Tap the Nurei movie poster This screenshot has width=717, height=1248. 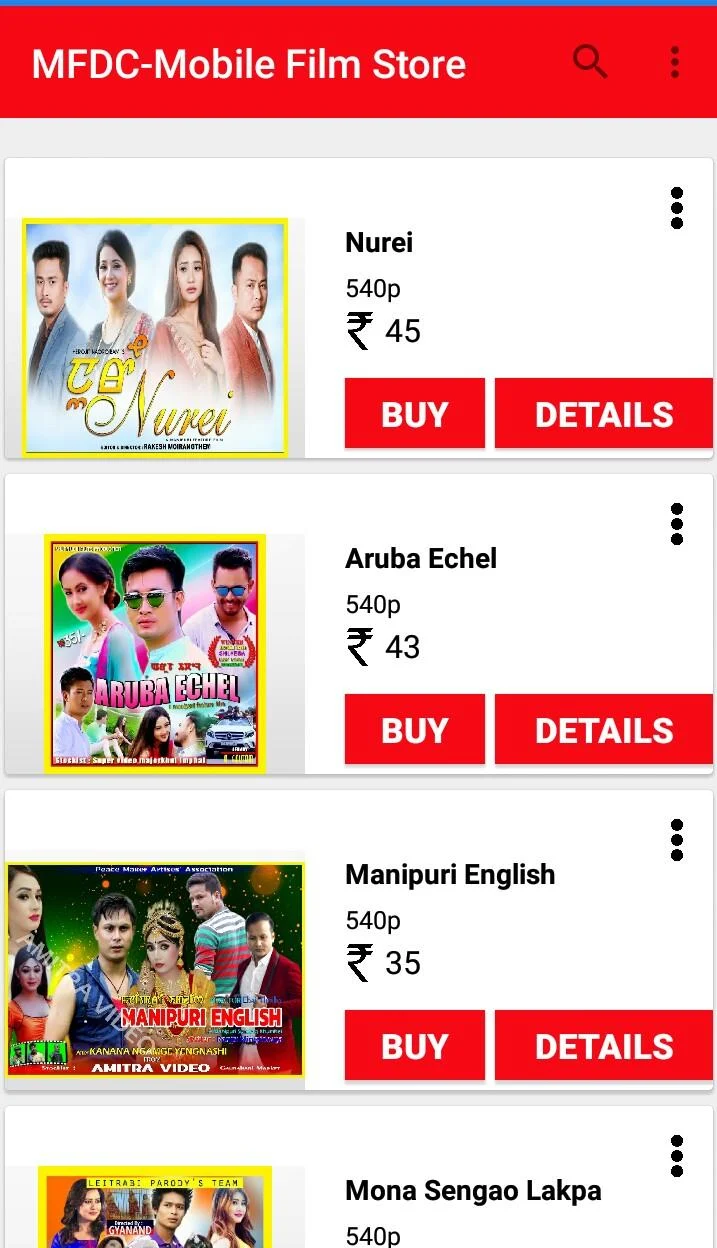(x=155, y=337)
